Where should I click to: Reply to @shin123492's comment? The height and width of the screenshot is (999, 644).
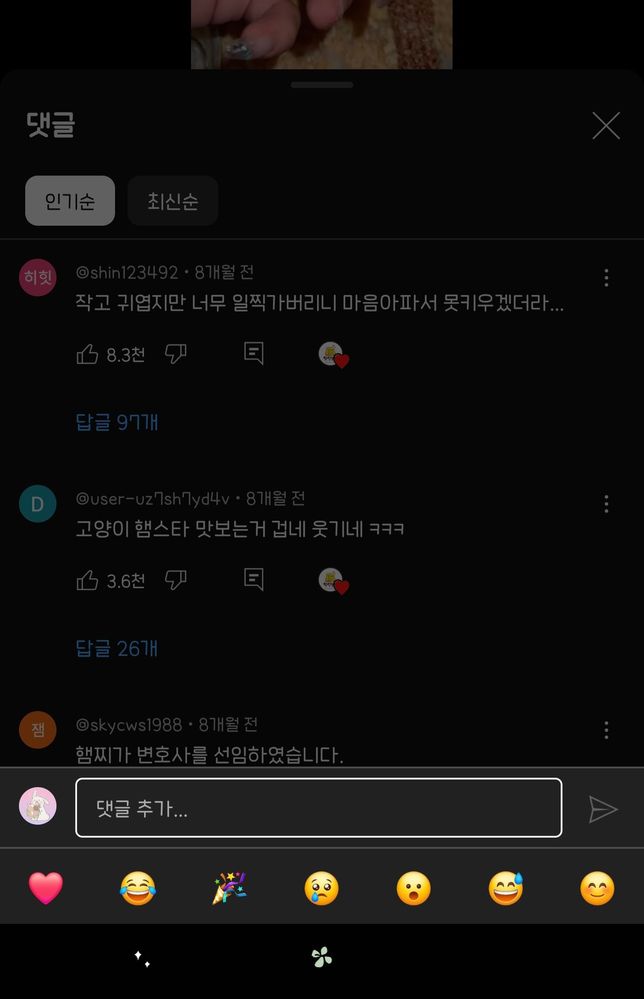(x=254, y=354)
